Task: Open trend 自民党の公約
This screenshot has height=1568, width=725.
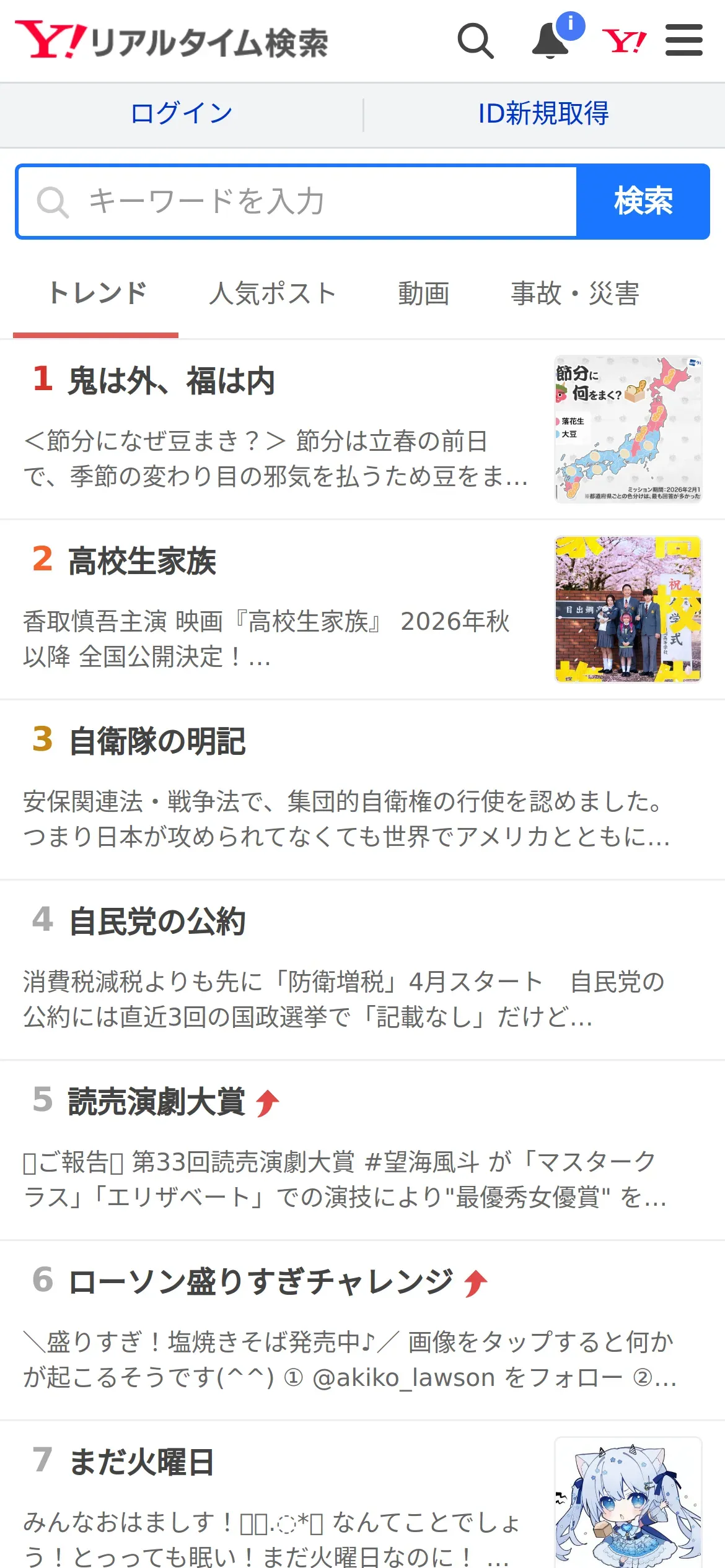Action: point(157,921)
